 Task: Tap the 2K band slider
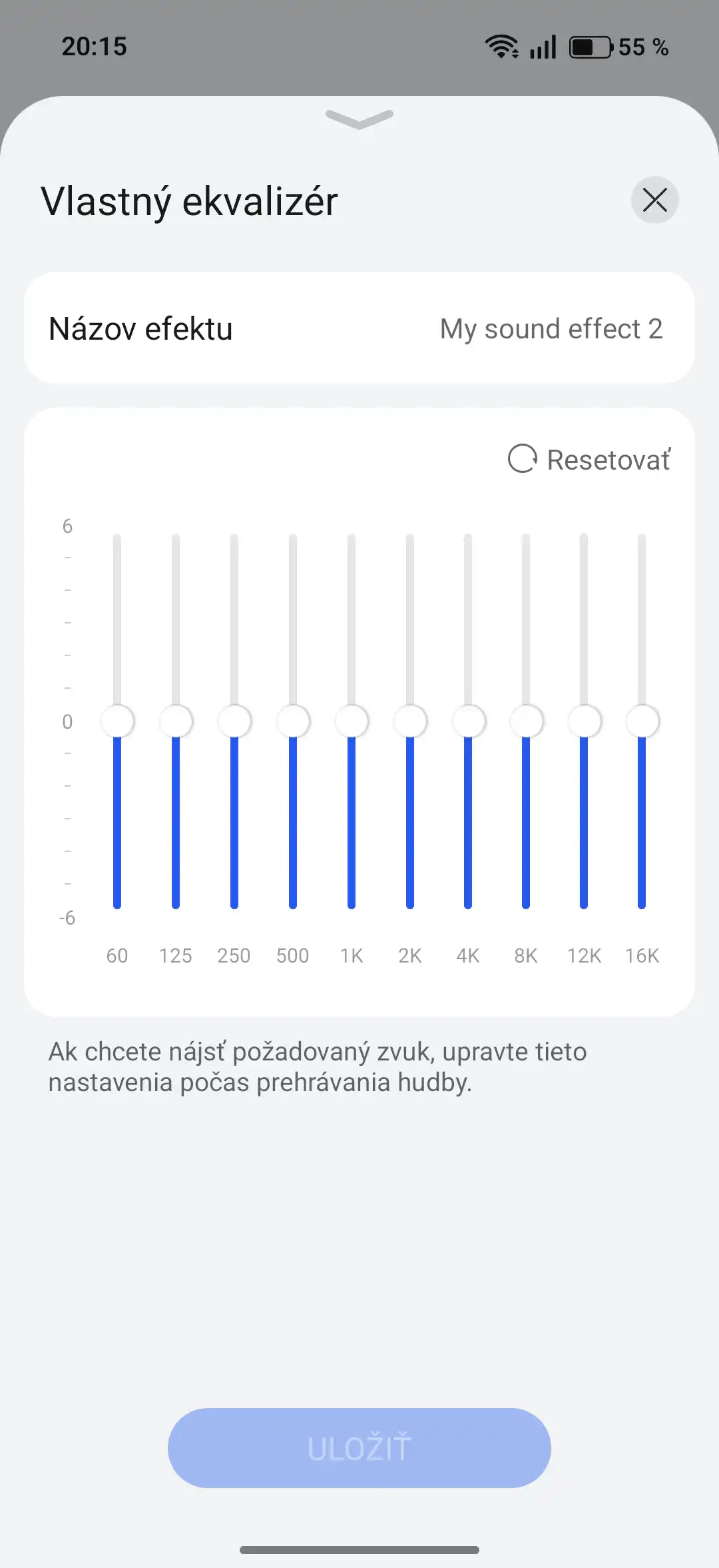[410, 721]
